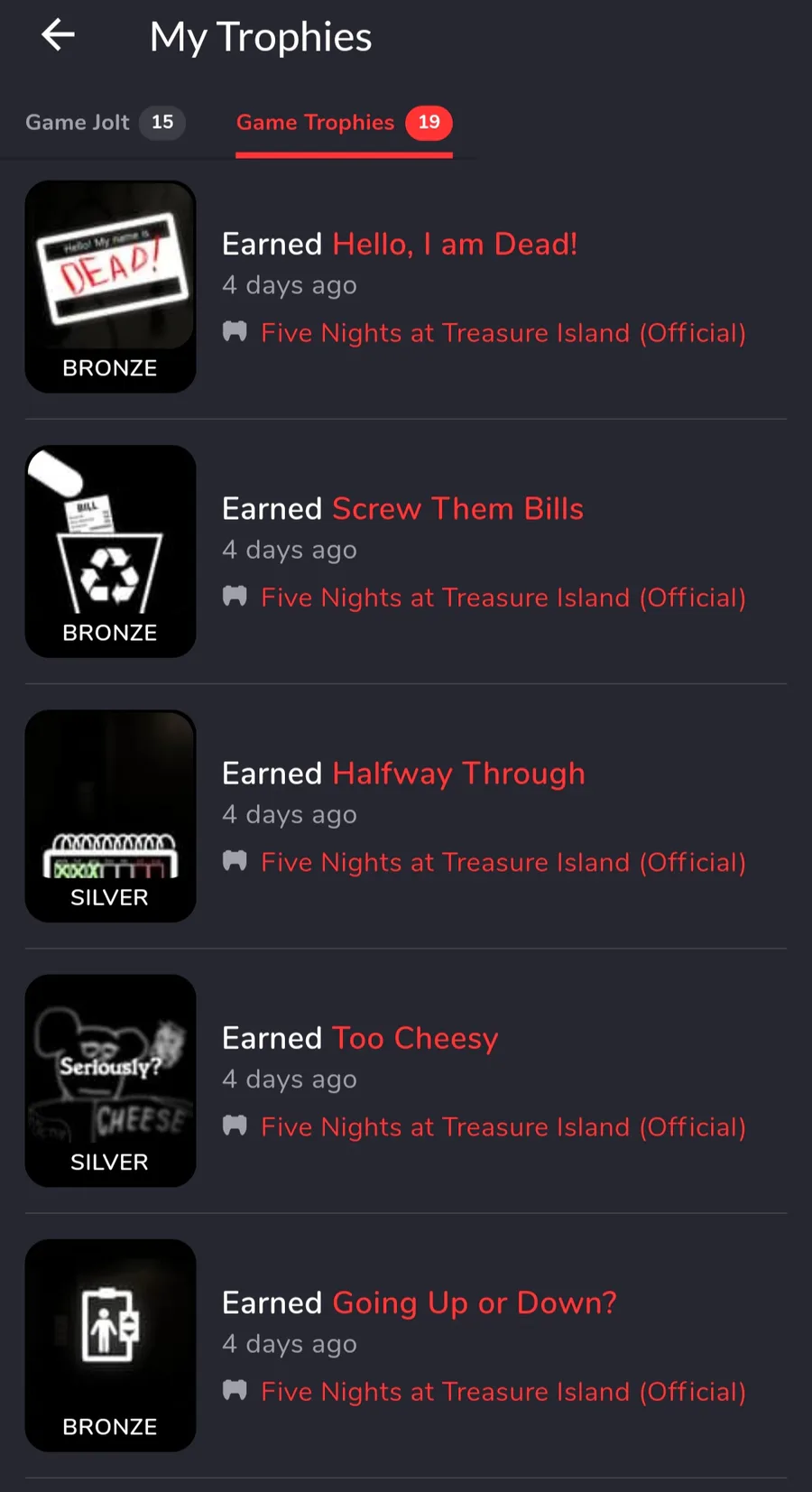The image size is (812, 1492).
Task: Select the Game Trophies tab
Action: tap(343, 123)
